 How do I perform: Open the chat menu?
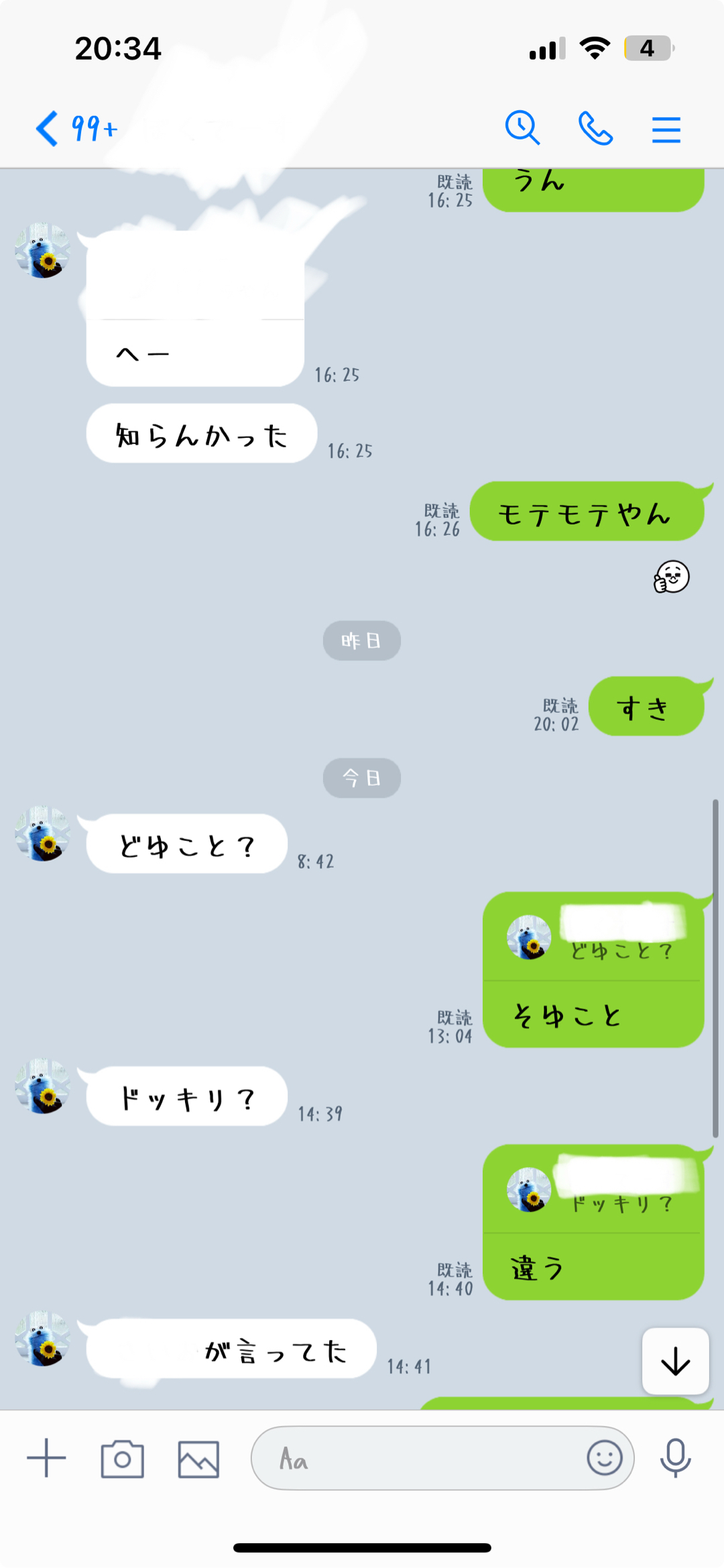click(x=666, y=129)
